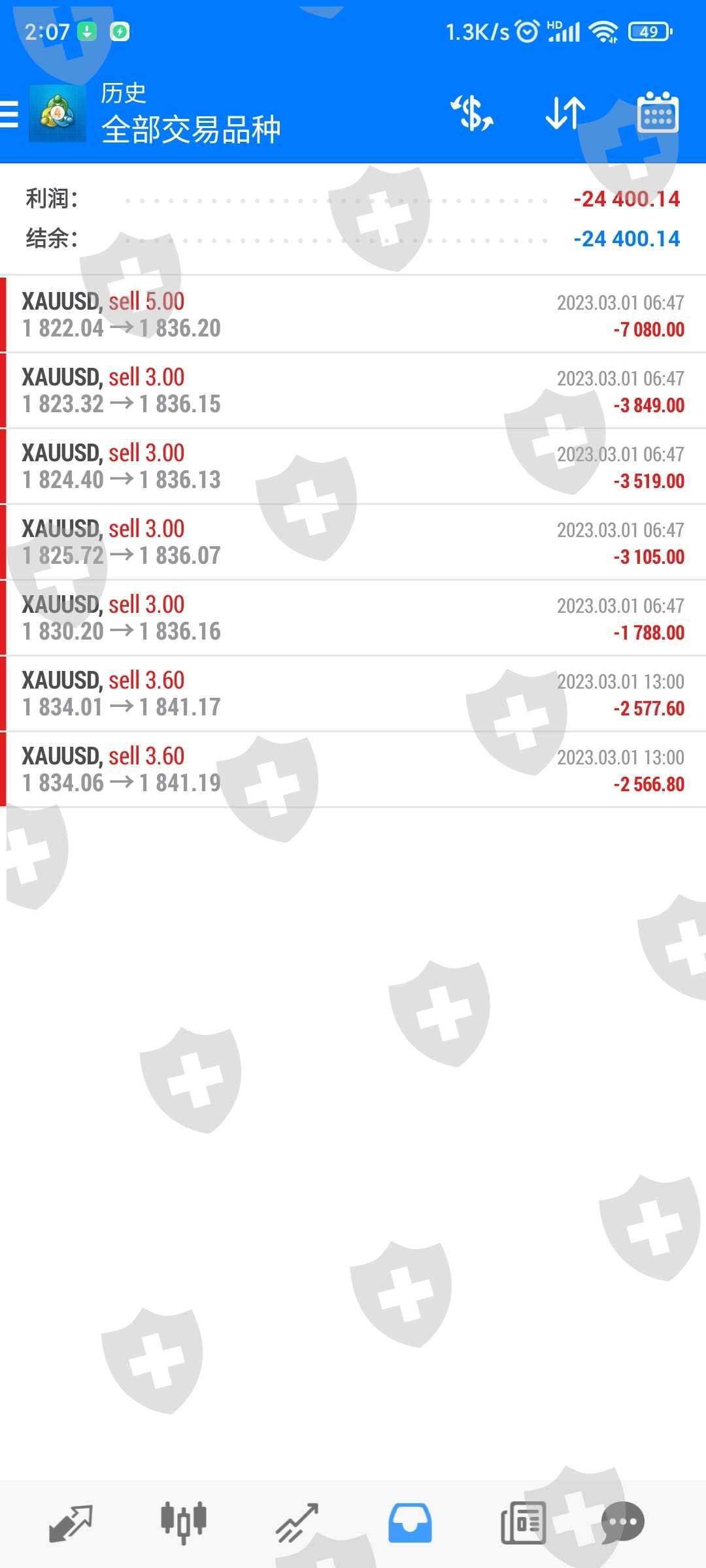
Task: Open the calendar date range picker
Action: (x=658, y=114)
